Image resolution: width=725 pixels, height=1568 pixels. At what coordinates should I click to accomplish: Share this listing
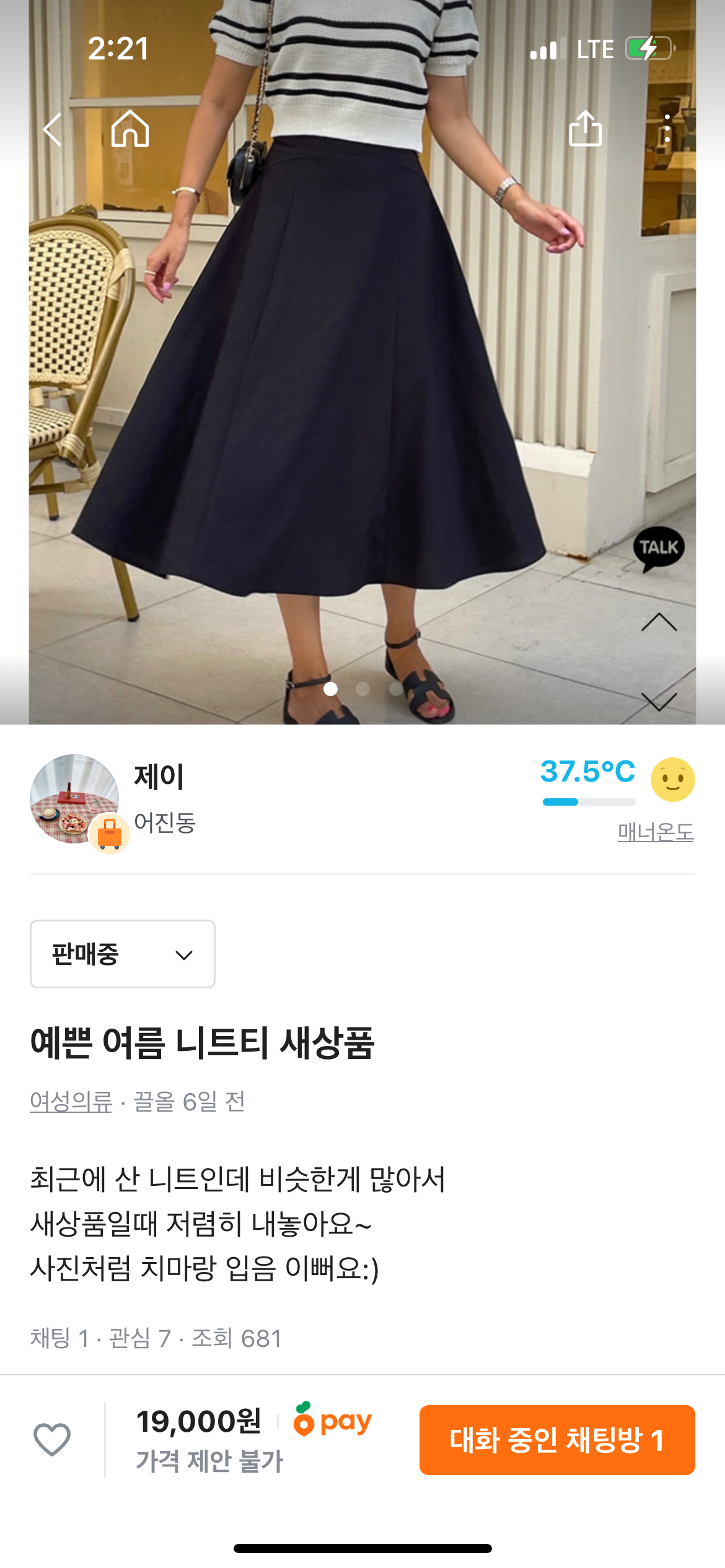coord(585,129)
